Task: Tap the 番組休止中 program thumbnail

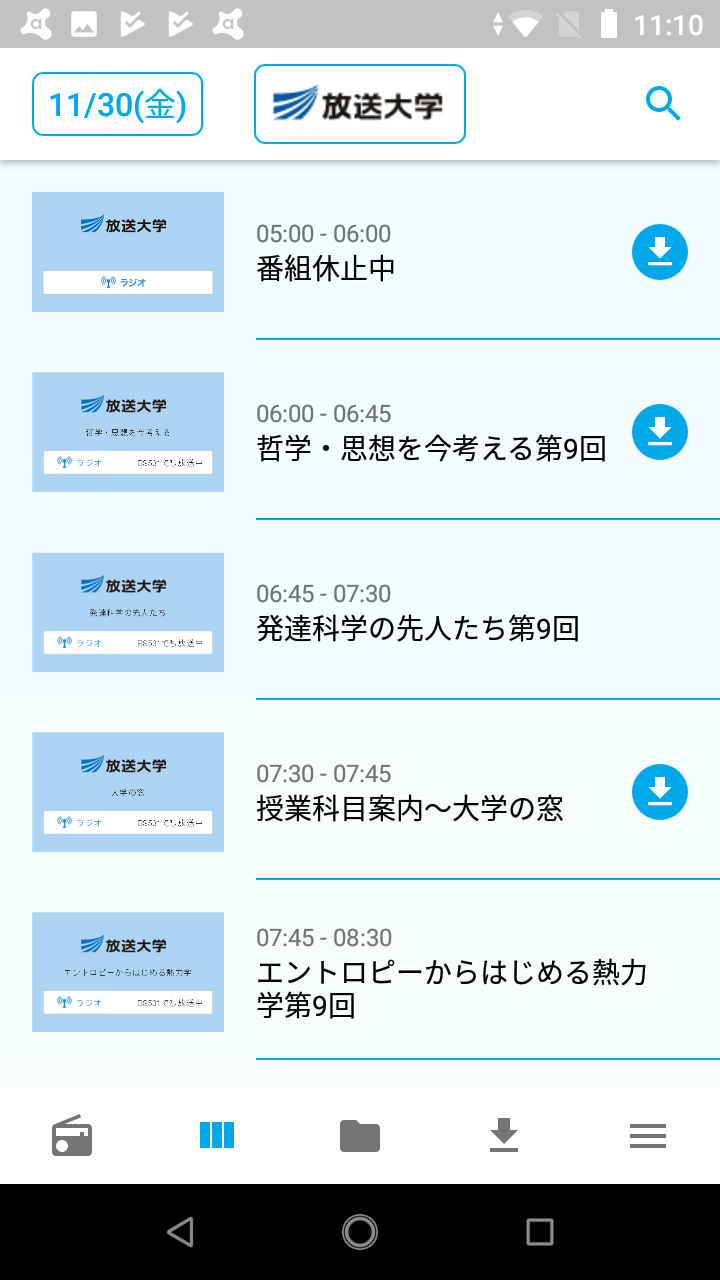Action: (128, 252)
